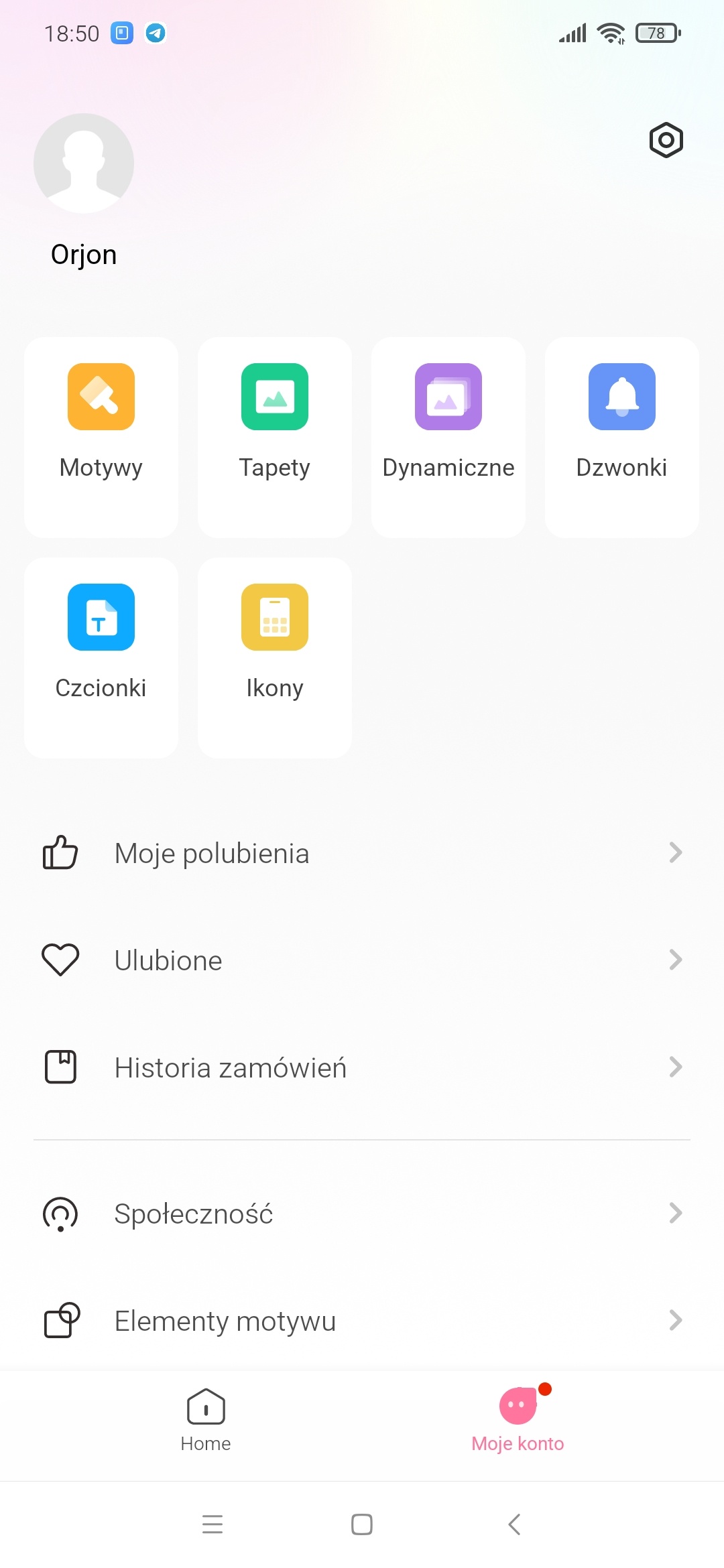View the Ulubione list
This screenshot has height=1568, width=724.
362,960
